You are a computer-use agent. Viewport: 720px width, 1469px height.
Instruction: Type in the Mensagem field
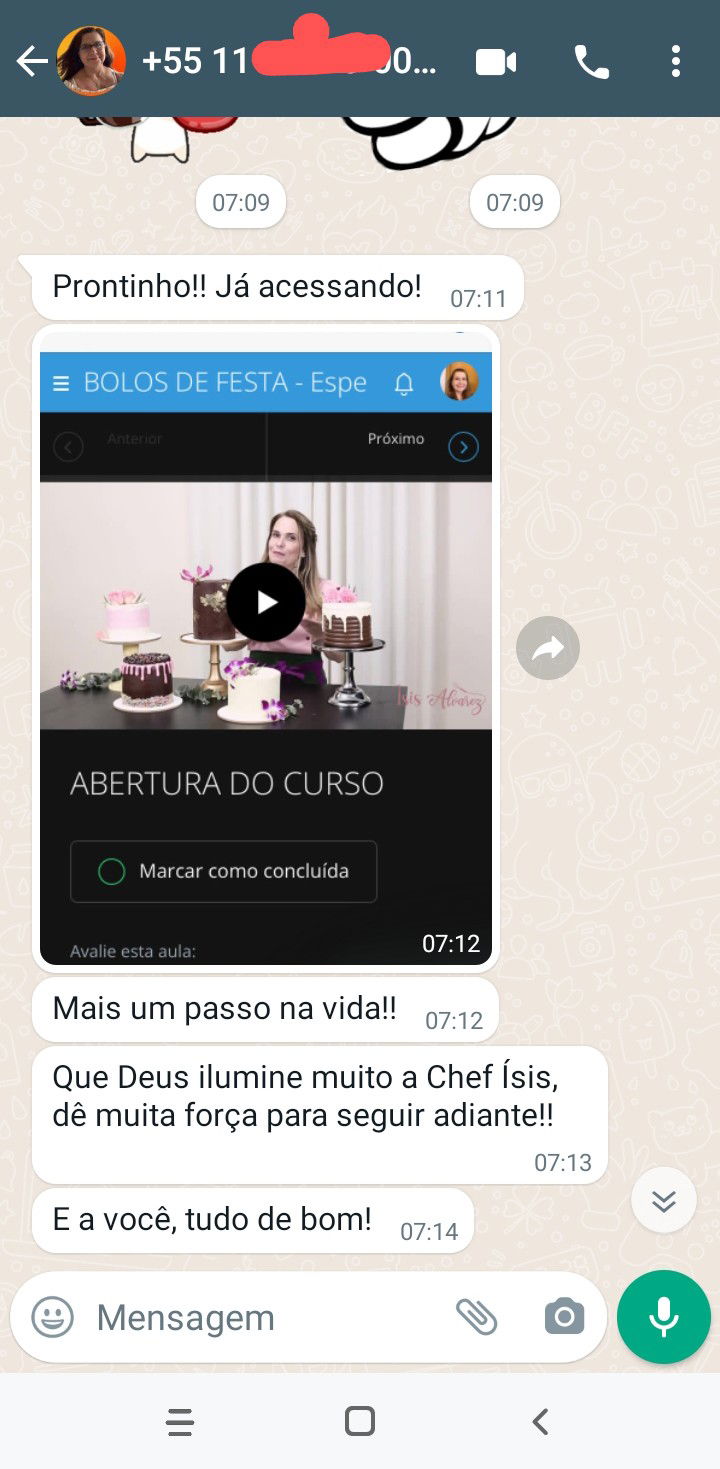pyautogui.click(x=260, y=1317)
